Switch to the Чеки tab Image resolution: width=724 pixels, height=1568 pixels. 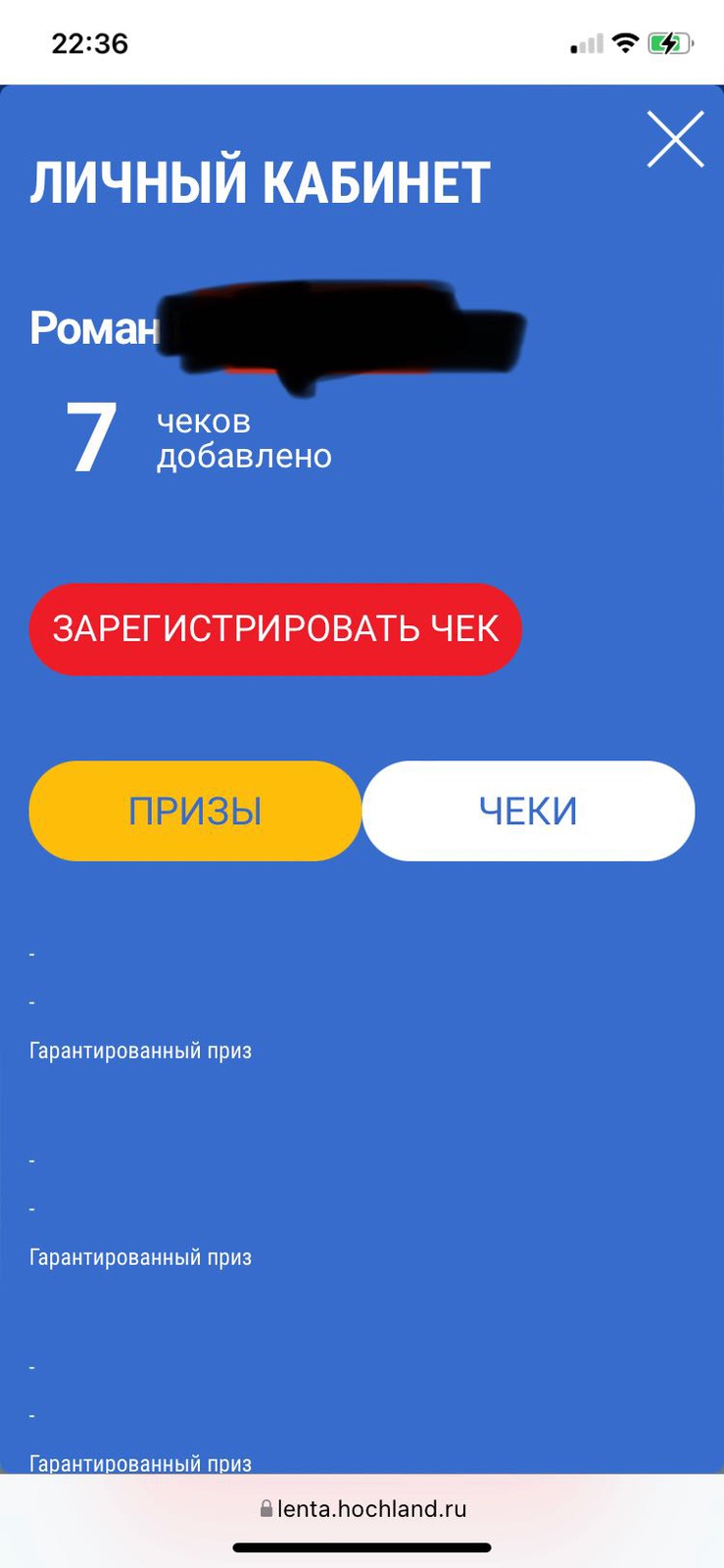pos(528,811)
